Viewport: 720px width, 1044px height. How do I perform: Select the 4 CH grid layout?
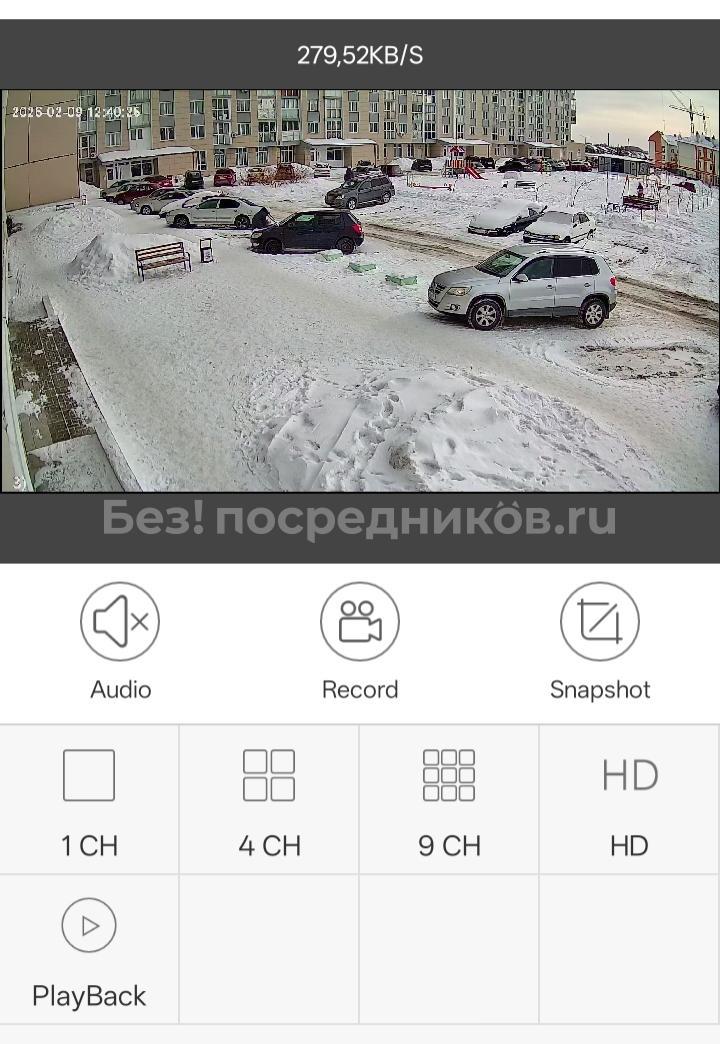coord(269,799)
